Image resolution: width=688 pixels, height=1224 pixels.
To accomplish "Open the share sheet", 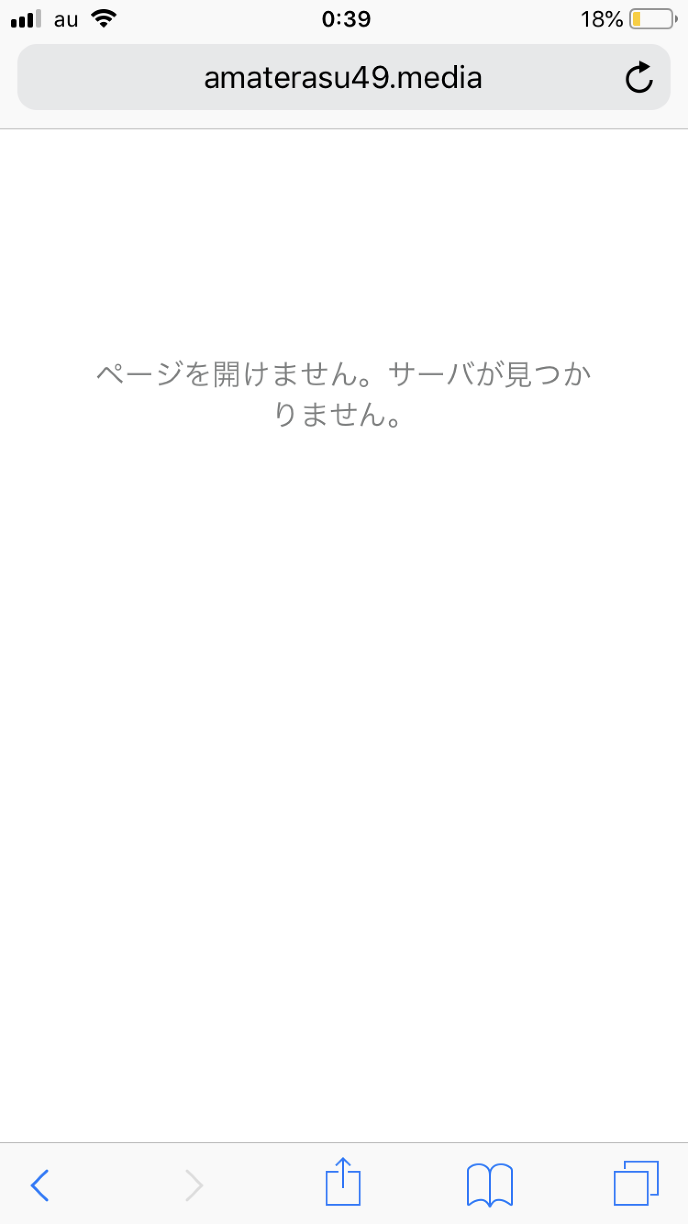I will [343, 1183].
